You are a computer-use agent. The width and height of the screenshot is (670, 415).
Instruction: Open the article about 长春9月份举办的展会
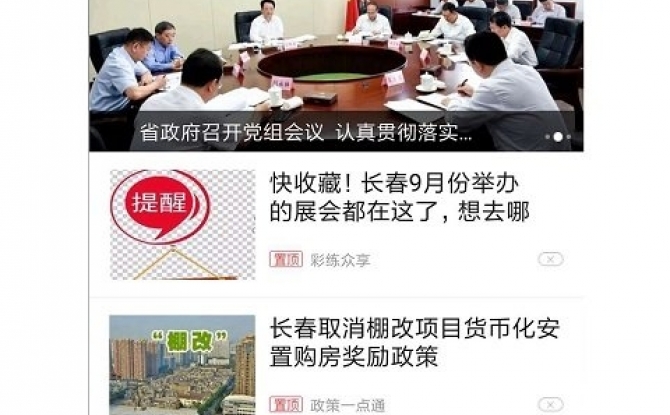pos(399,198)
